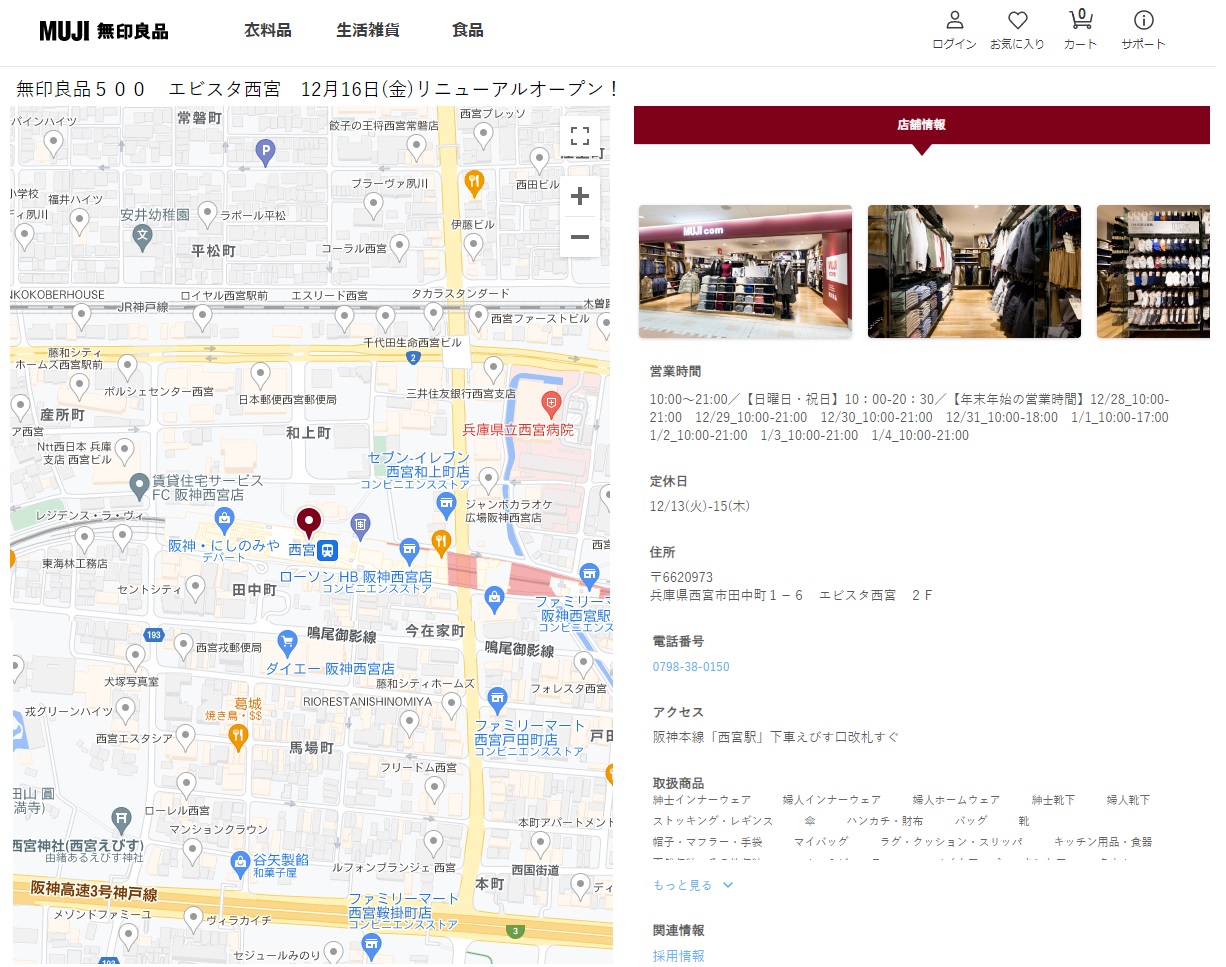The height and width of the screenshot is (967, 1226).
Task: Zoom out on the map
Action: (x=579, y=237)
